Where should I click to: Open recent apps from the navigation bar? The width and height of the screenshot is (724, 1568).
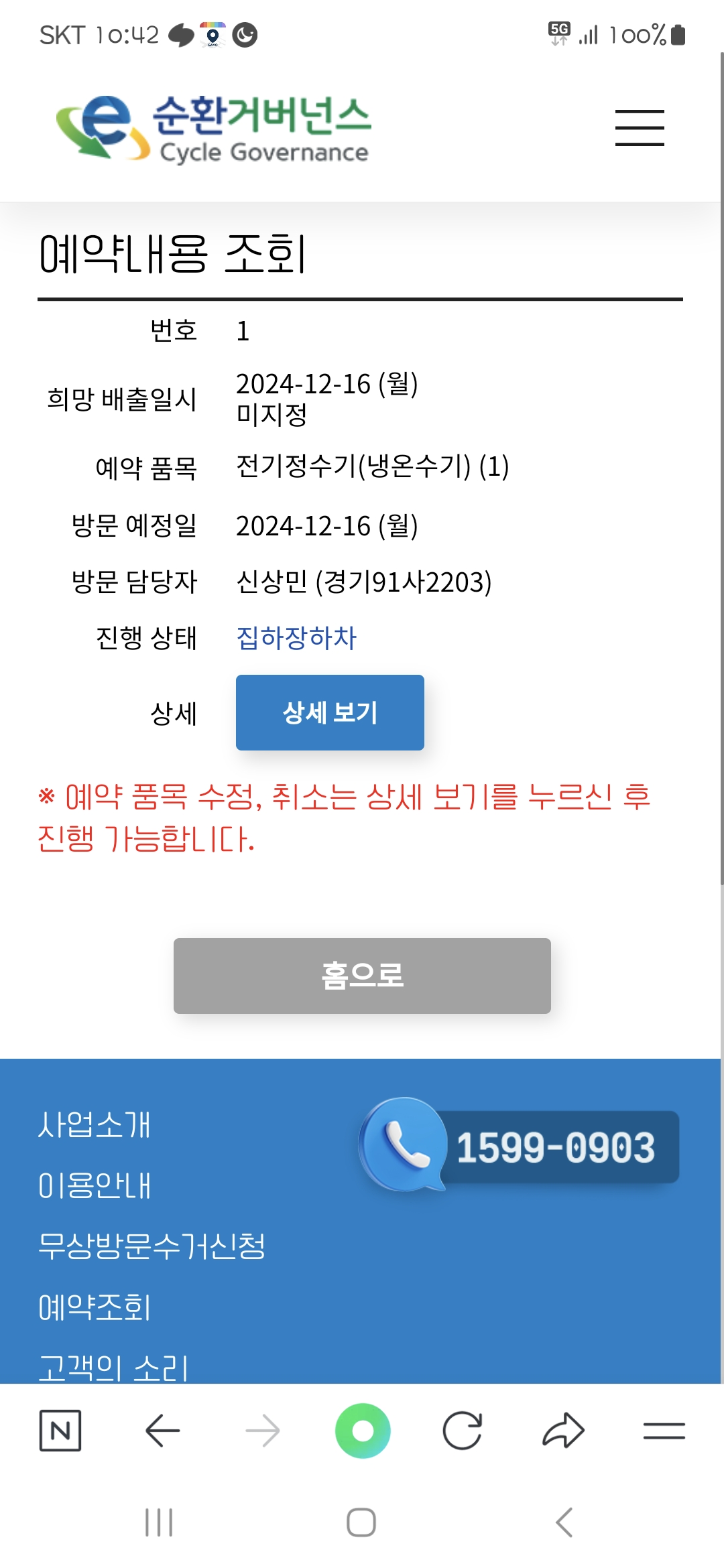(x=159, y=1522)
